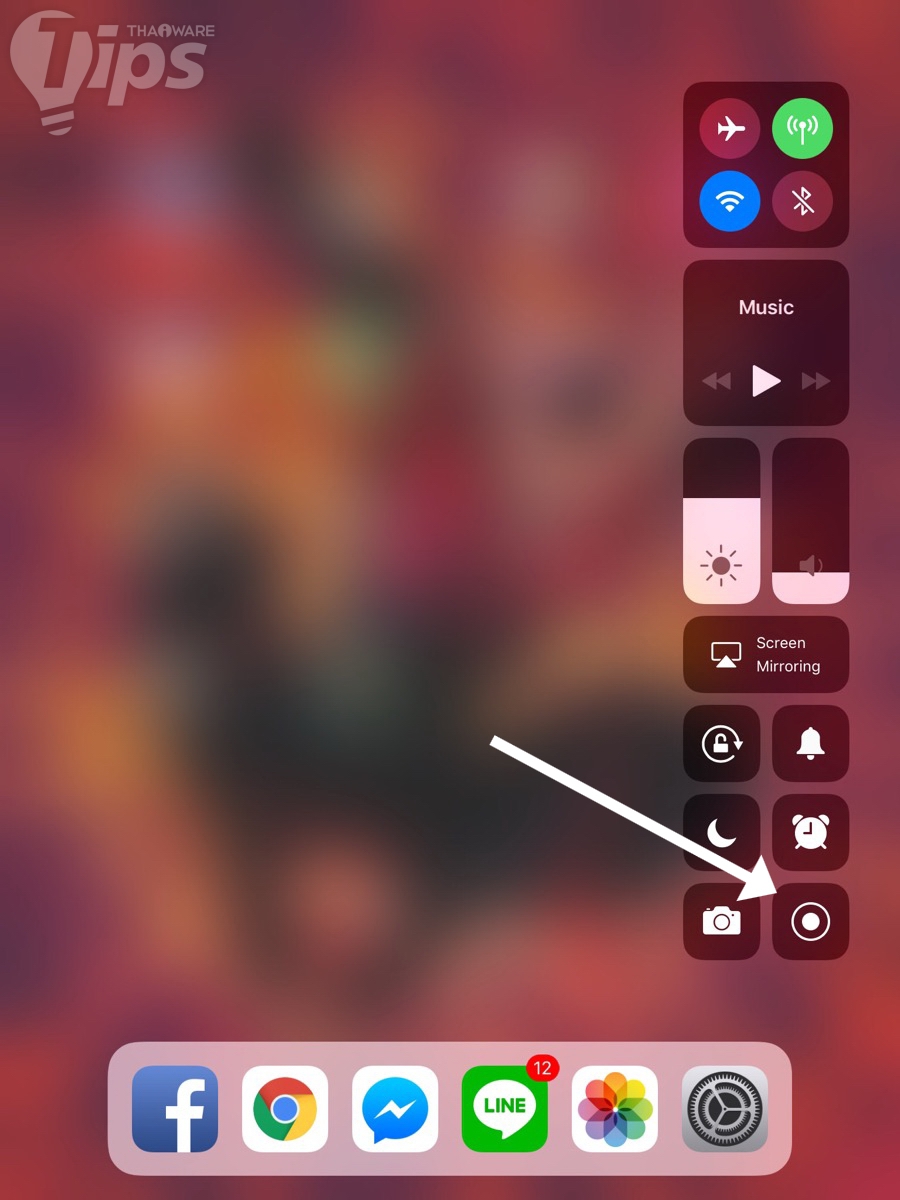
Task: Toggle rotation lock
Action: [x=721, y=743]
